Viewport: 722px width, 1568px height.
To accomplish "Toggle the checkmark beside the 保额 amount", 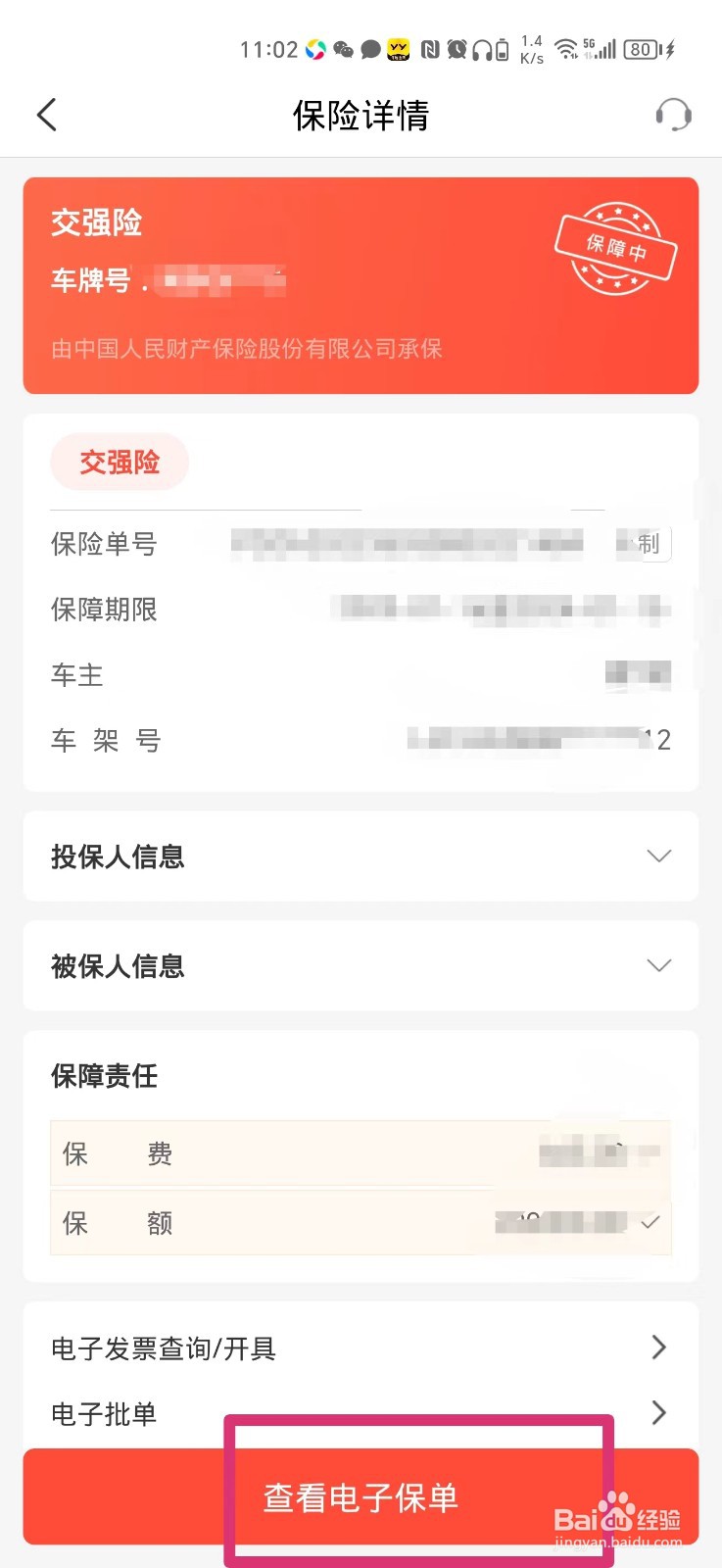I will point(652,1223).
